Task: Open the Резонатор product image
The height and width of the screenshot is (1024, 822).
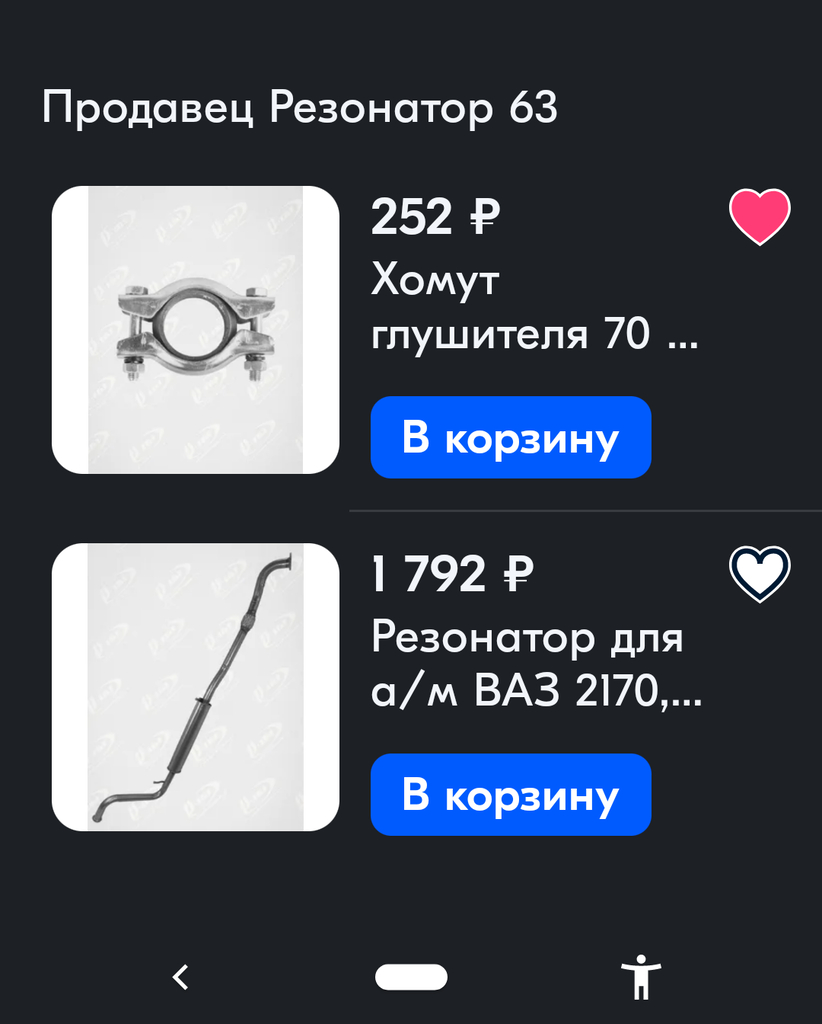Action: (x=196, y=687)
